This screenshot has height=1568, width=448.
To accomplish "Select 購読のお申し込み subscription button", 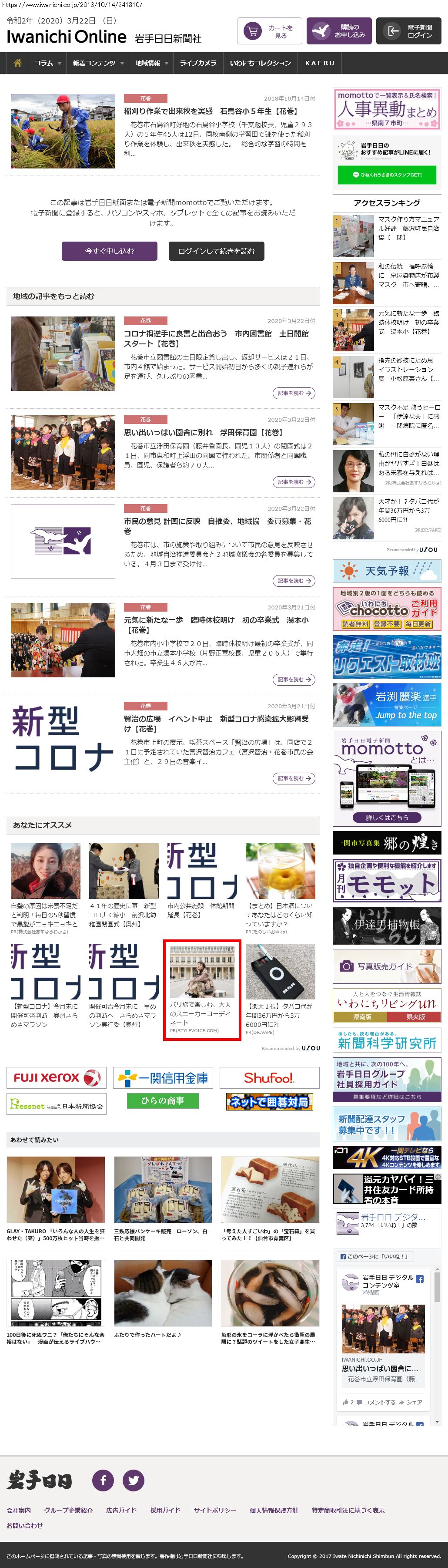I will 338,31.
